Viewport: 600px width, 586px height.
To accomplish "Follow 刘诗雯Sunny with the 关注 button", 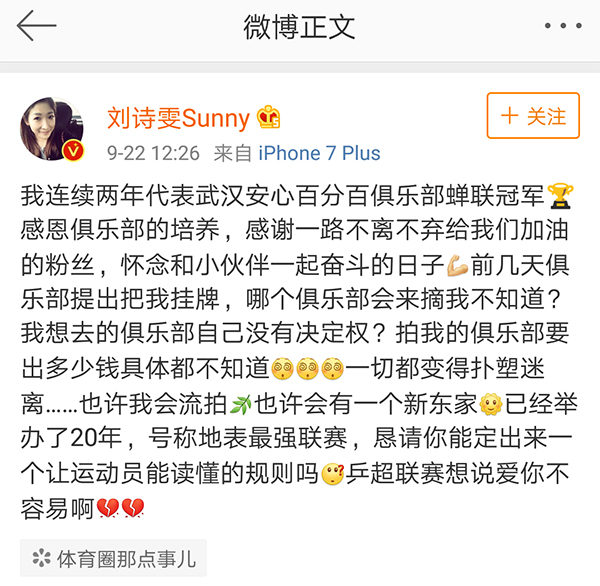I will pos(533,116).
